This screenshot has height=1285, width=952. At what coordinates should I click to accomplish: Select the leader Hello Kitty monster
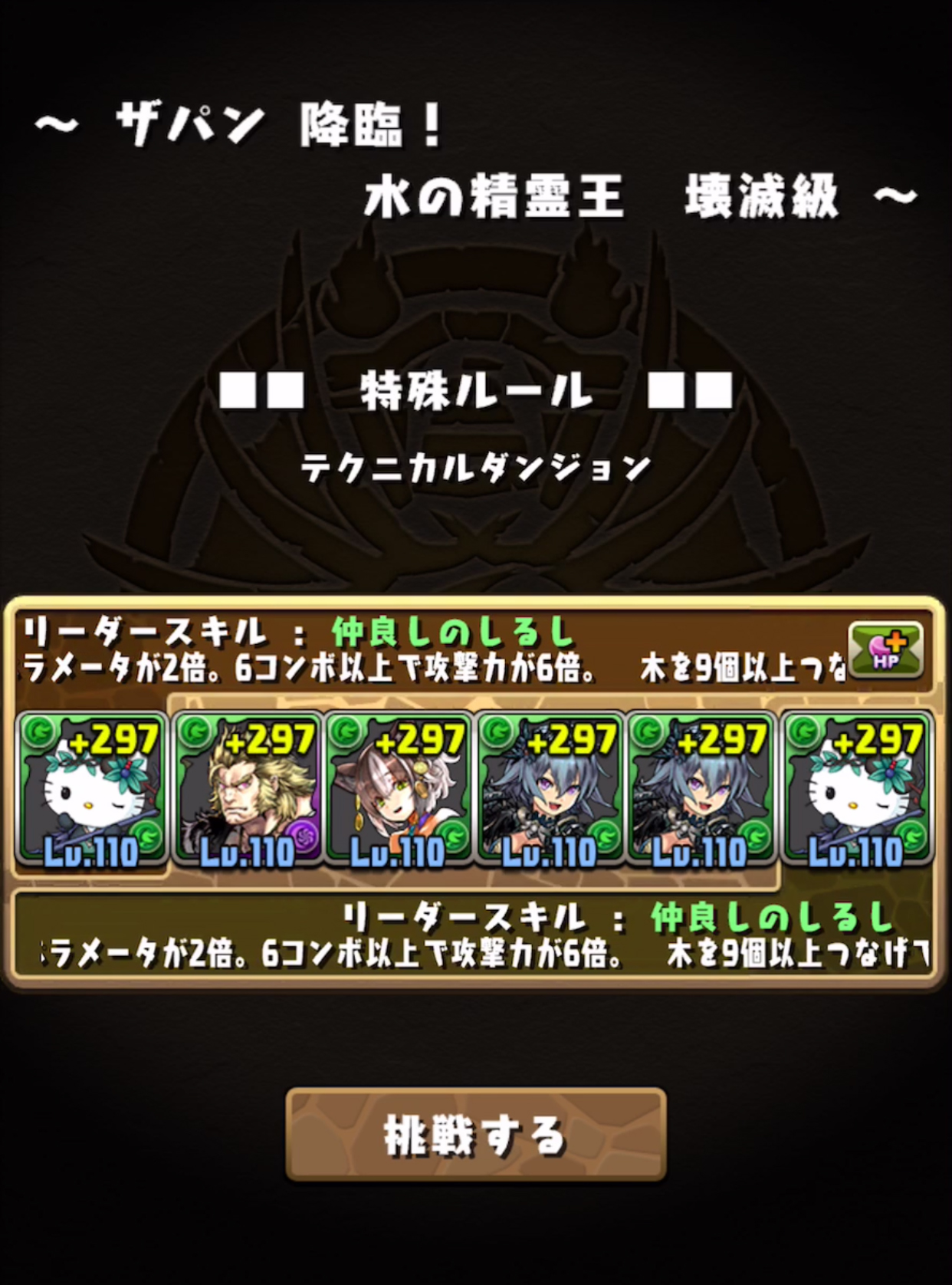[91, 790]
